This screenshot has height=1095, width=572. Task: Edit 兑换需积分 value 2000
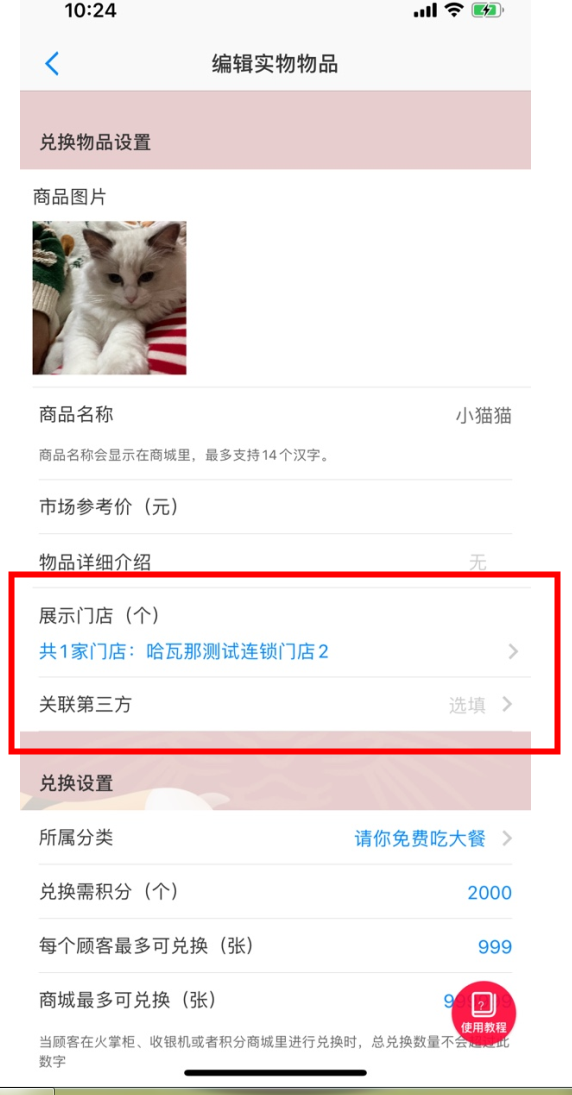tap(275, 892)
